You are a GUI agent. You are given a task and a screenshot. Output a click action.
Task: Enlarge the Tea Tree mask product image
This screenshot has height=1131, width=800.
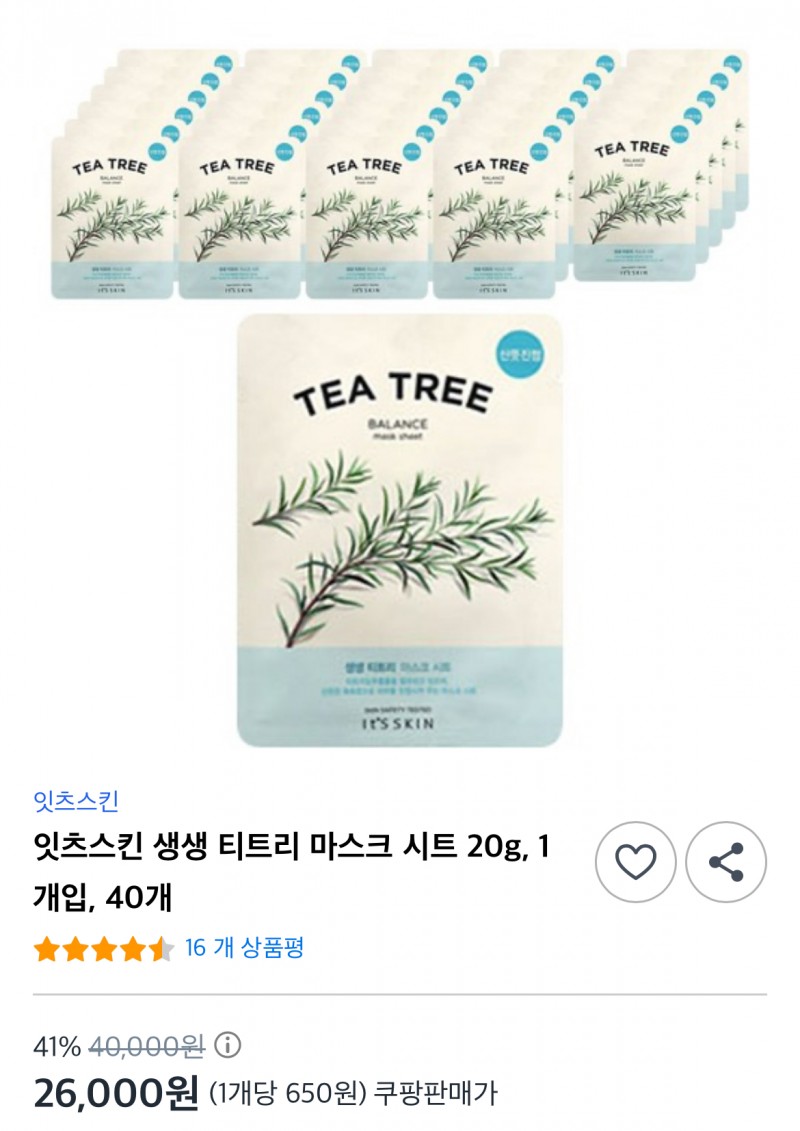[x=400, y=530]
